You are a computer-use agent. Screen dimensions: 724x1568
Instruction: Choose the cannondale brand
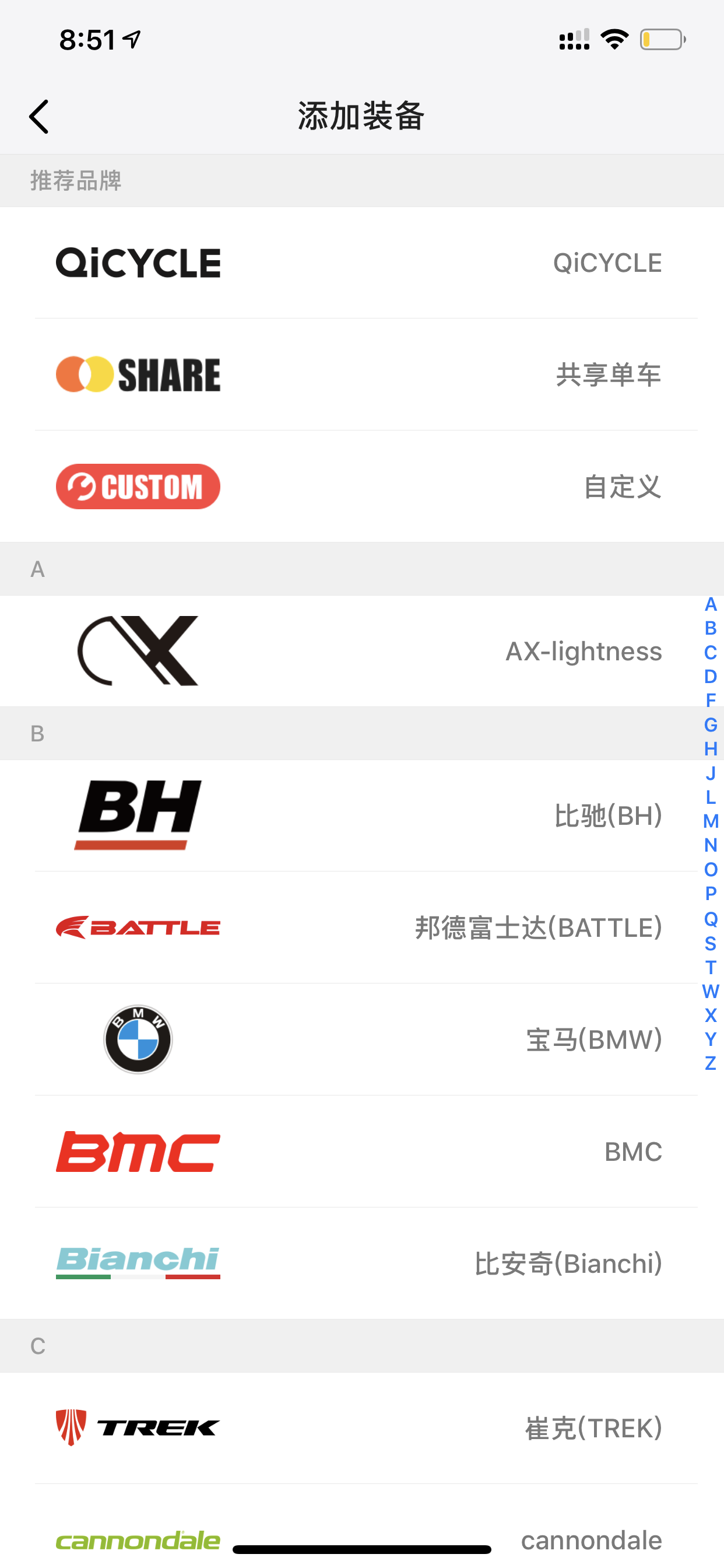tap(362, 1534)
